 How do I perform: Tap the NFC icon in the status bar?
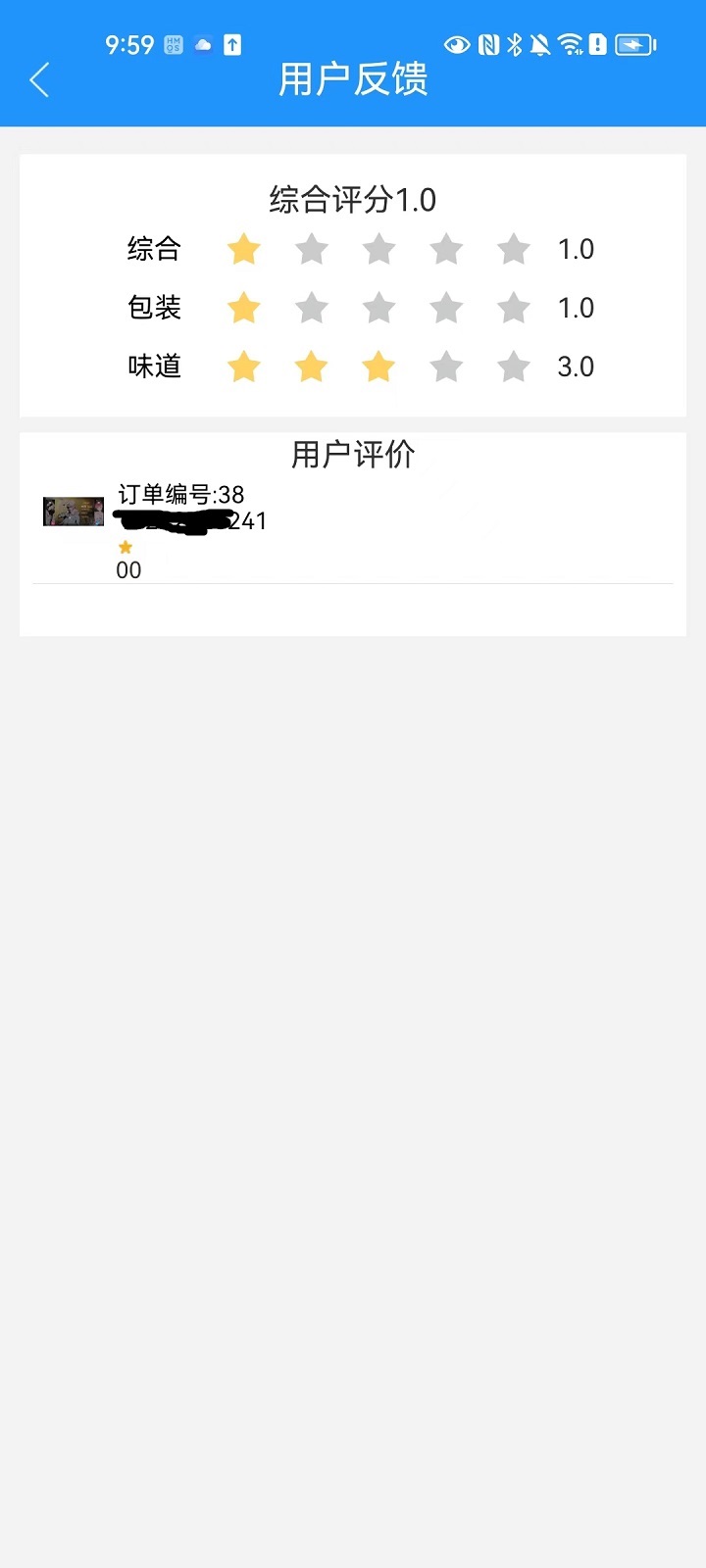pyautogui.click(x=487, y=44)
